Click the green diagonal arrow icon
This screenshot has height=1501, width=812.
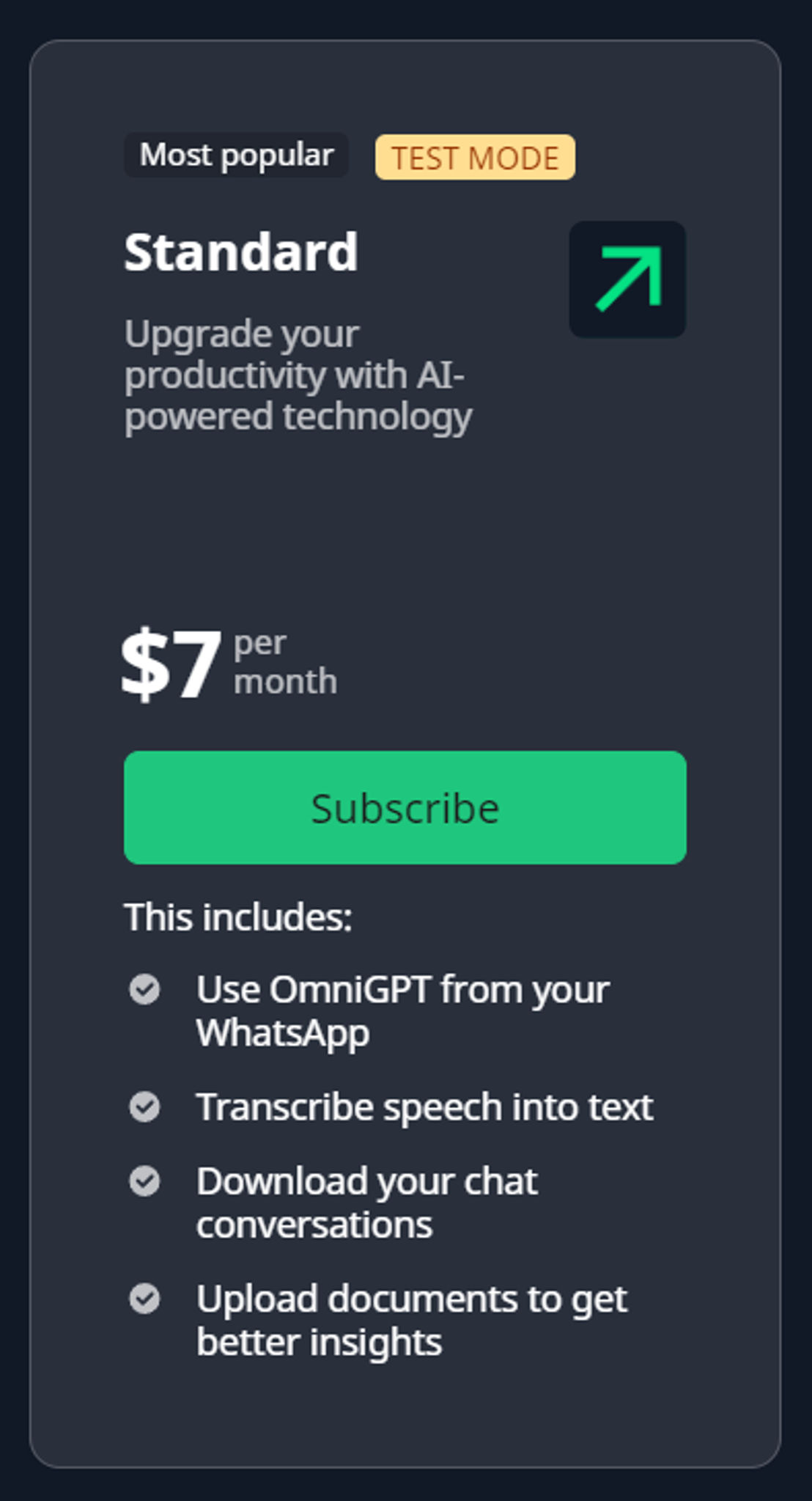(x=629, y=277)
